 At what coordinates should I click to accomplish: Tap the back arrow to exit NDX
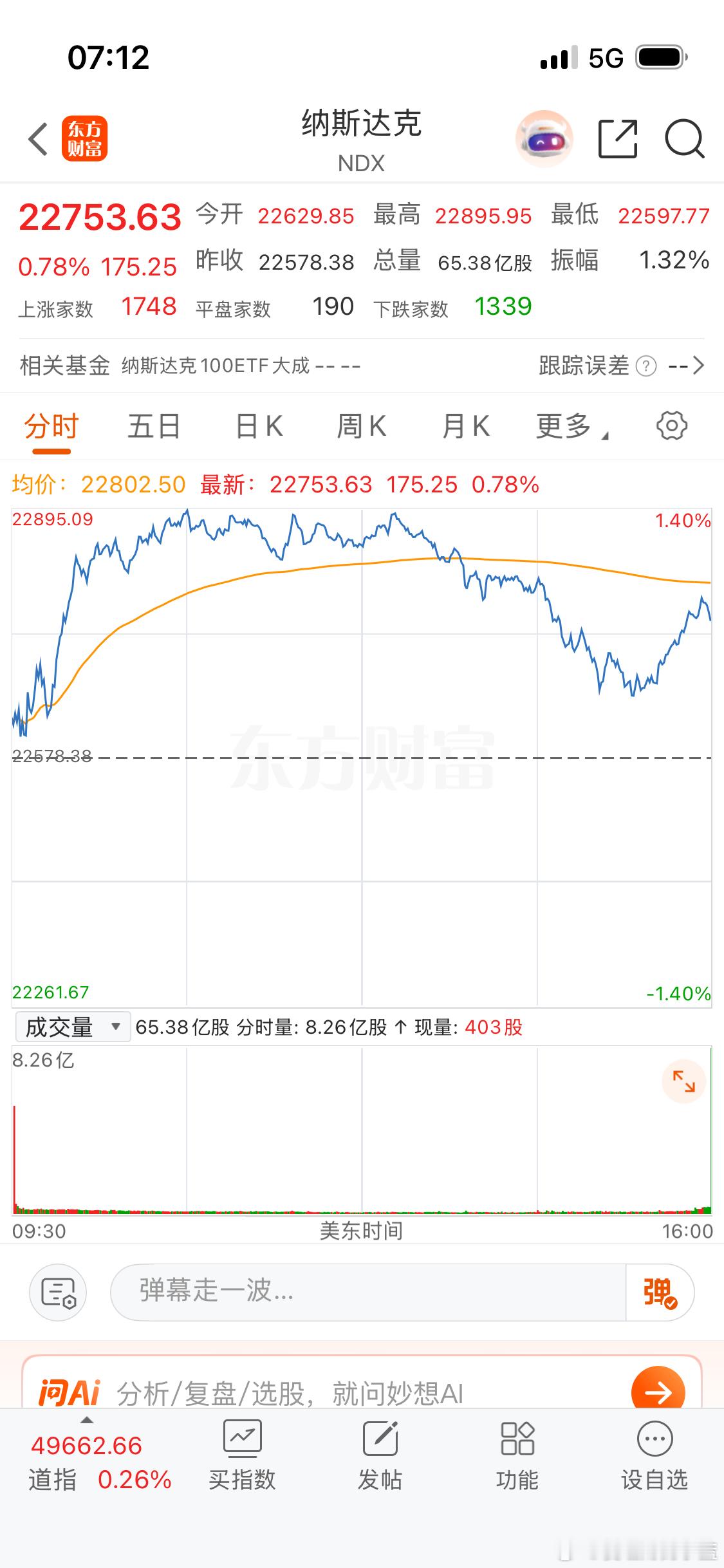[x=37, y=139]
